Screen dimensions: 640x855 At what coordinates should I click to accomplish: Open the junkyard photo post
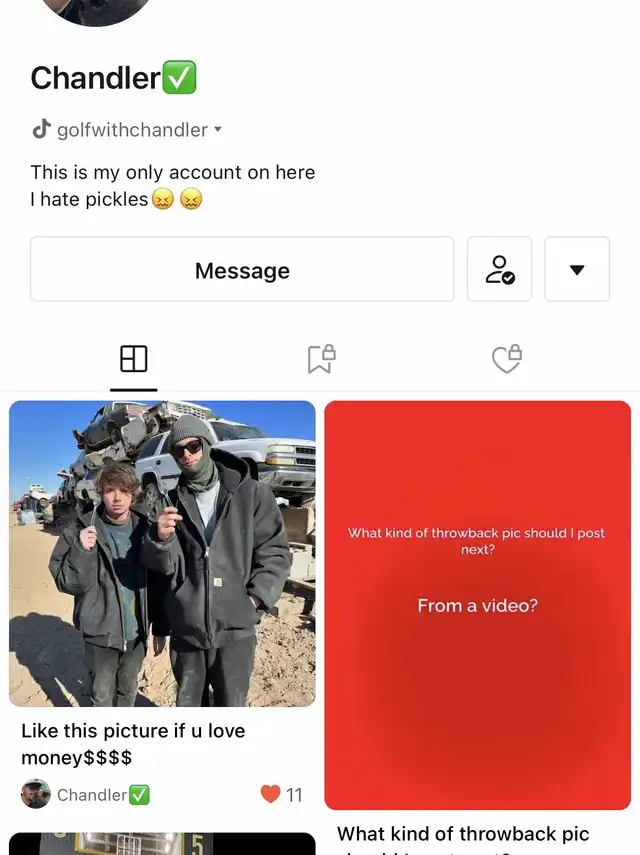(x=162, y=553)
